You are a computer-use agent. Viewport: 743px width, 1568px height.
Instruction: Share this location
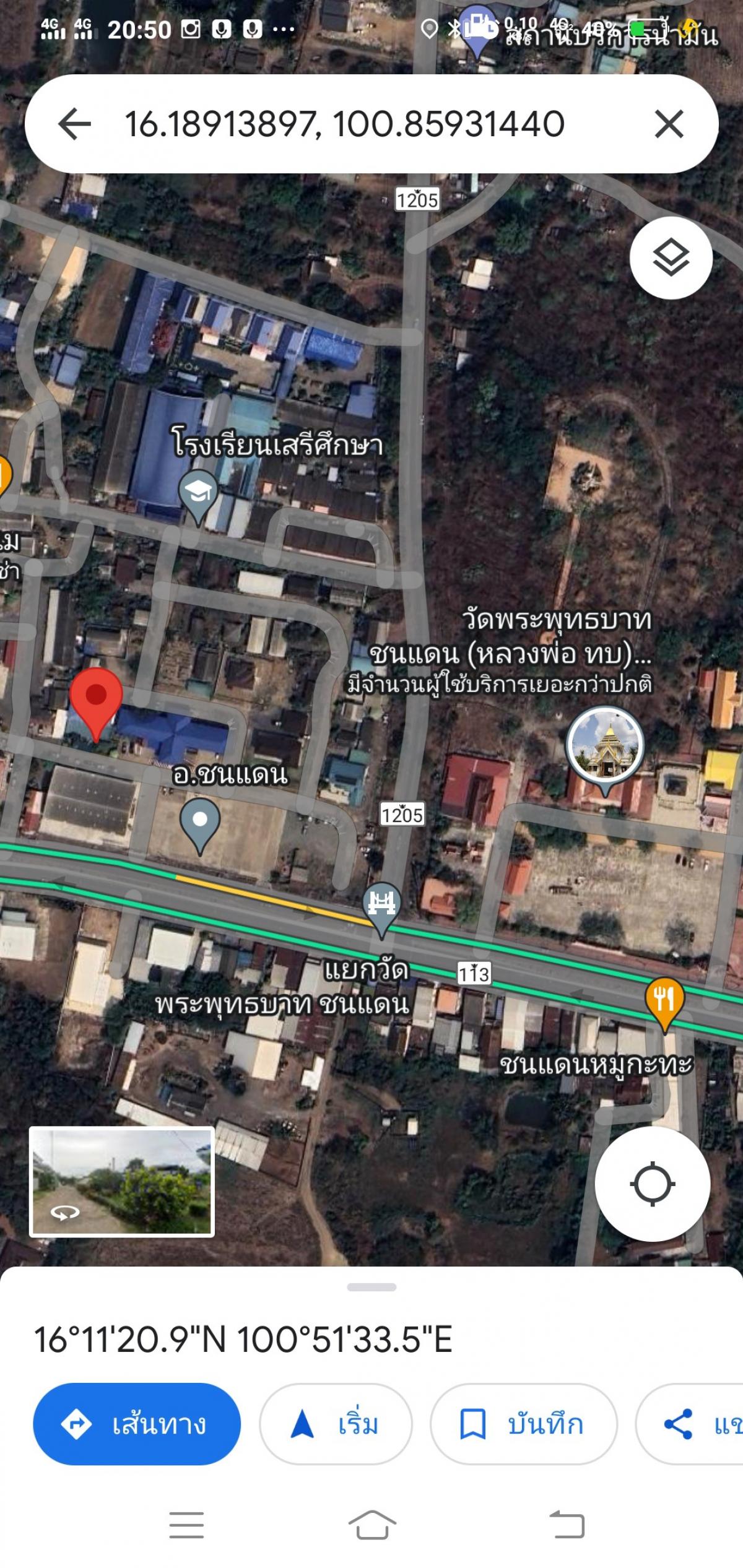coord(690,1424)
